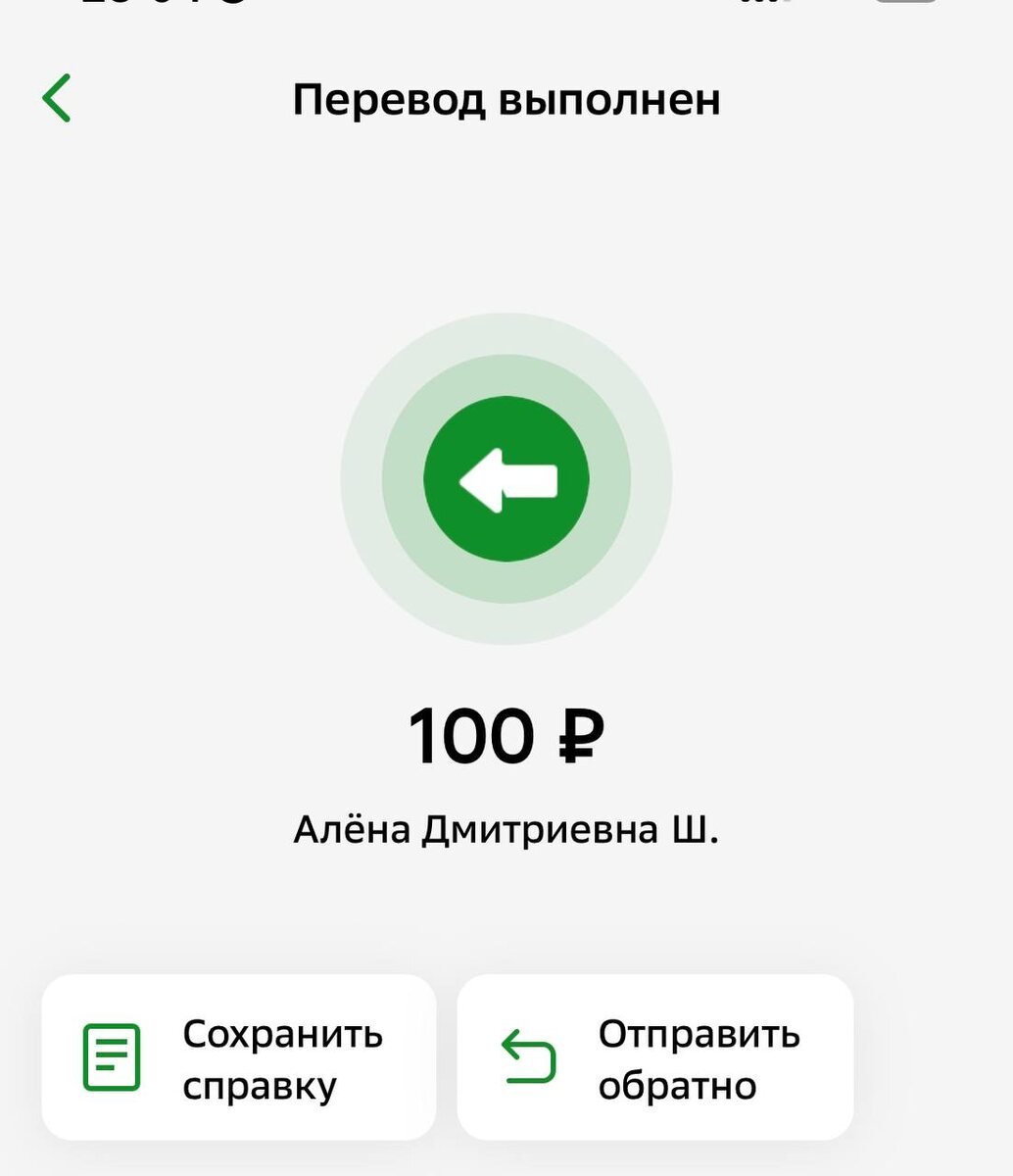The width and height of the screenshot is (1013, 1176).
Task: Tap the inner green circle of the success icon
Action: pos(506,478)
